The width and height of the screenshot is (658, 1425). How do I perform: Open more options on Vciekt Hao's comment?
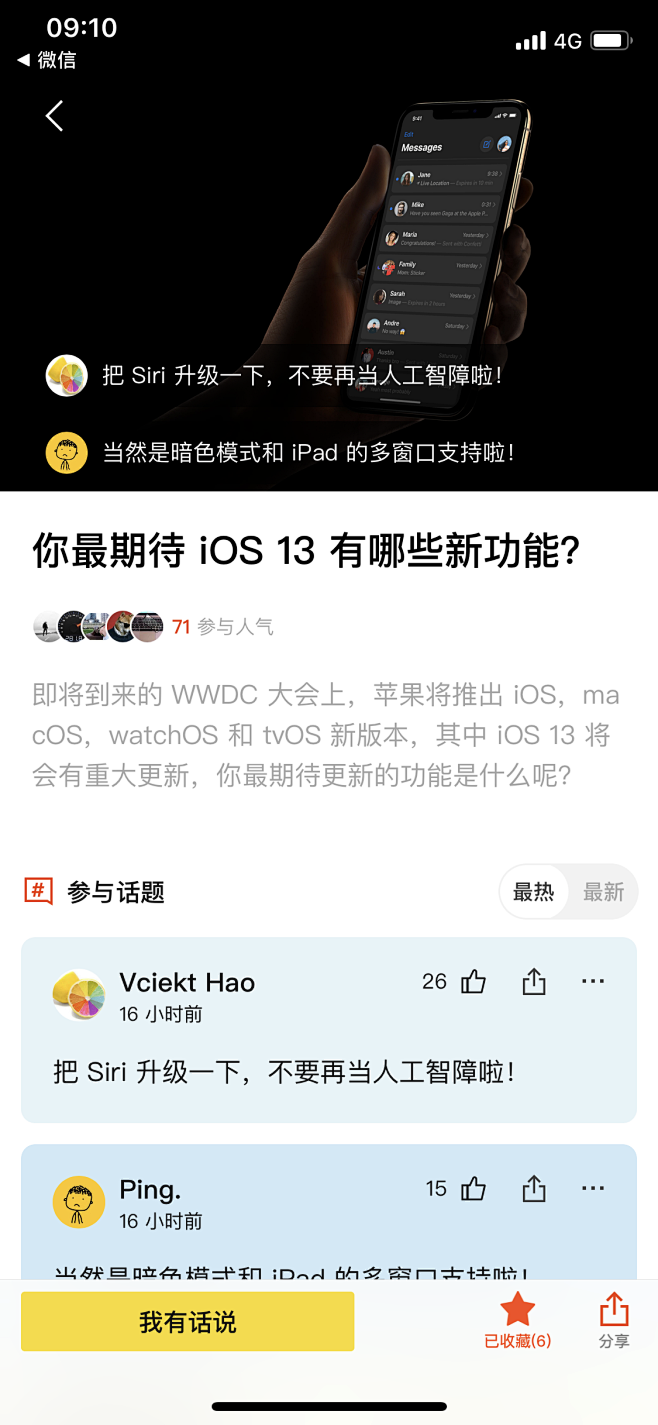point(593,982)
